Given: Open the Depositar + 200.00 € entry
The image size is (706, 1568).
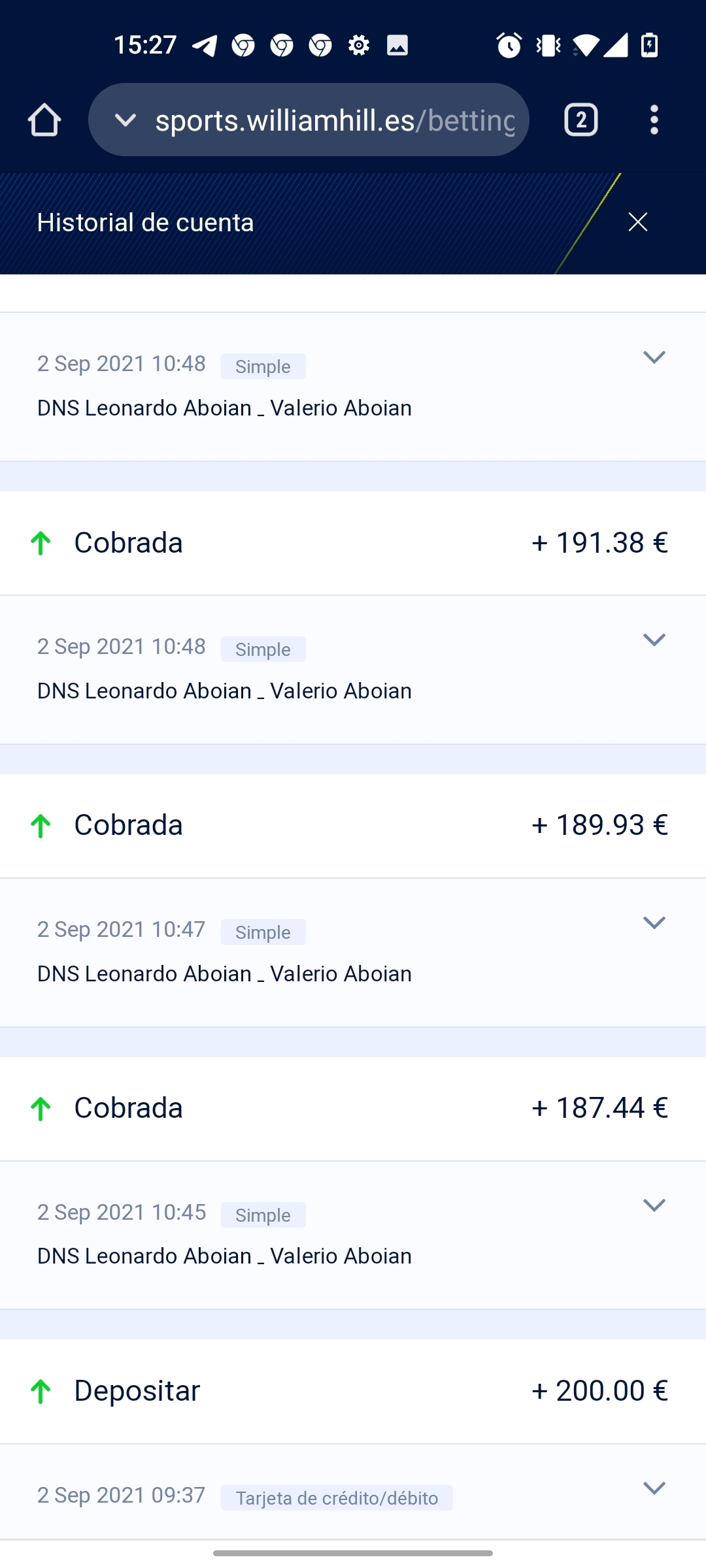Looking at the screenshot, I should (x=353, y=1392).
